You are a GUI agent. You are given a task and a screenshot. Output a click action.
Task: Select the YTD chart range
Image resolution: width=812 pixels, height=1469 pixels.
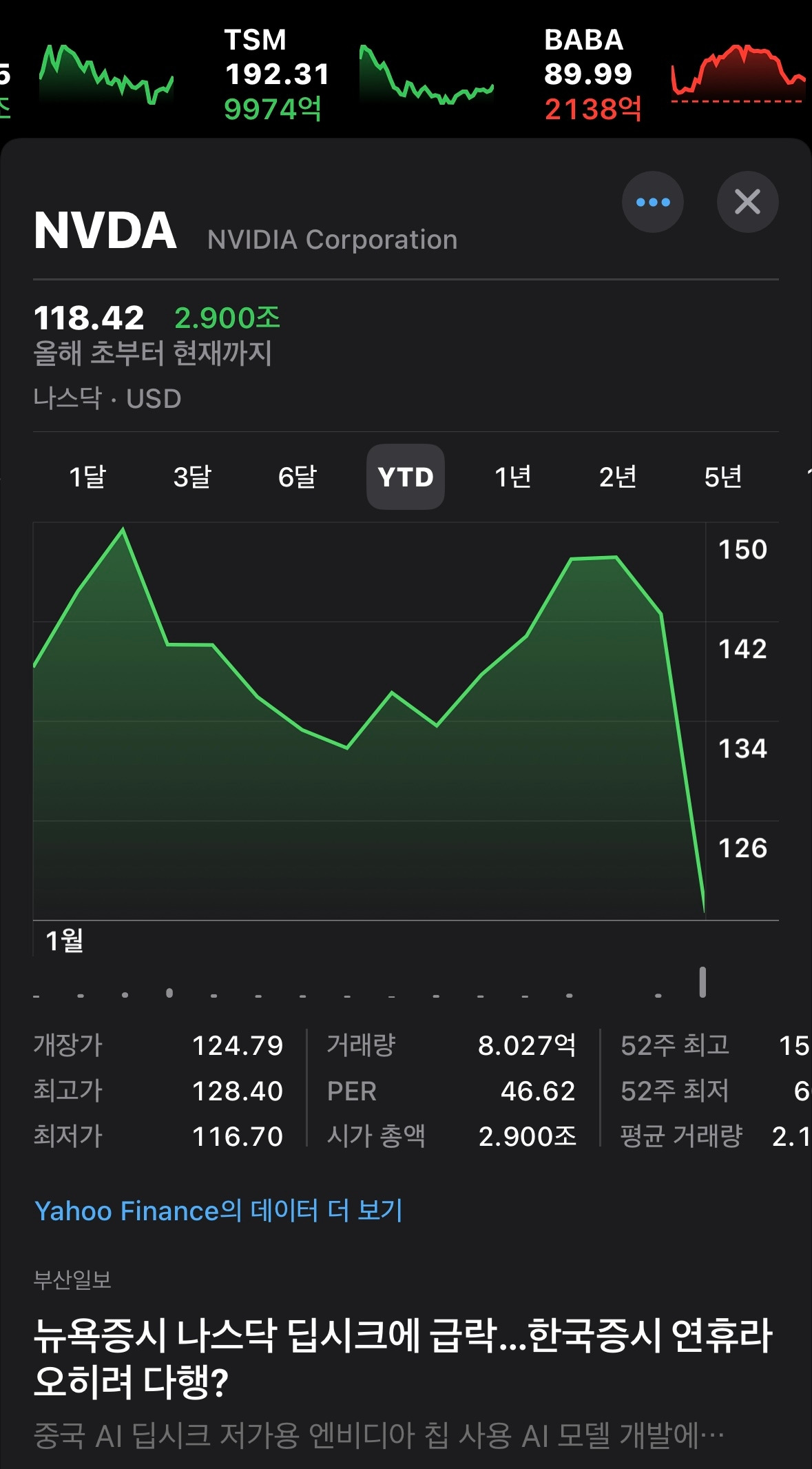pos(405,477)
